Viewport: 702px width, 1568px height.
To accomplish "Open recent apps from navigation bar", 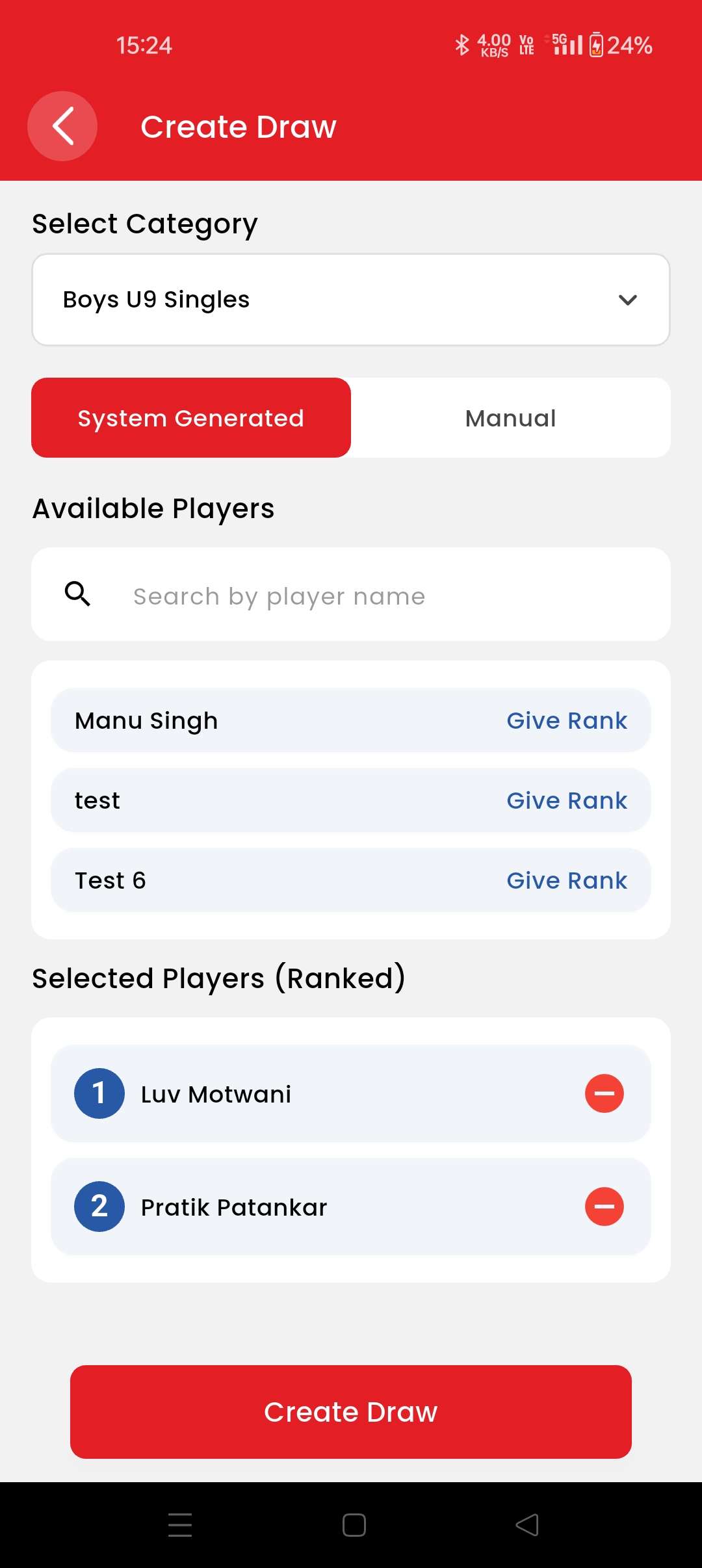I will 180,1524.
